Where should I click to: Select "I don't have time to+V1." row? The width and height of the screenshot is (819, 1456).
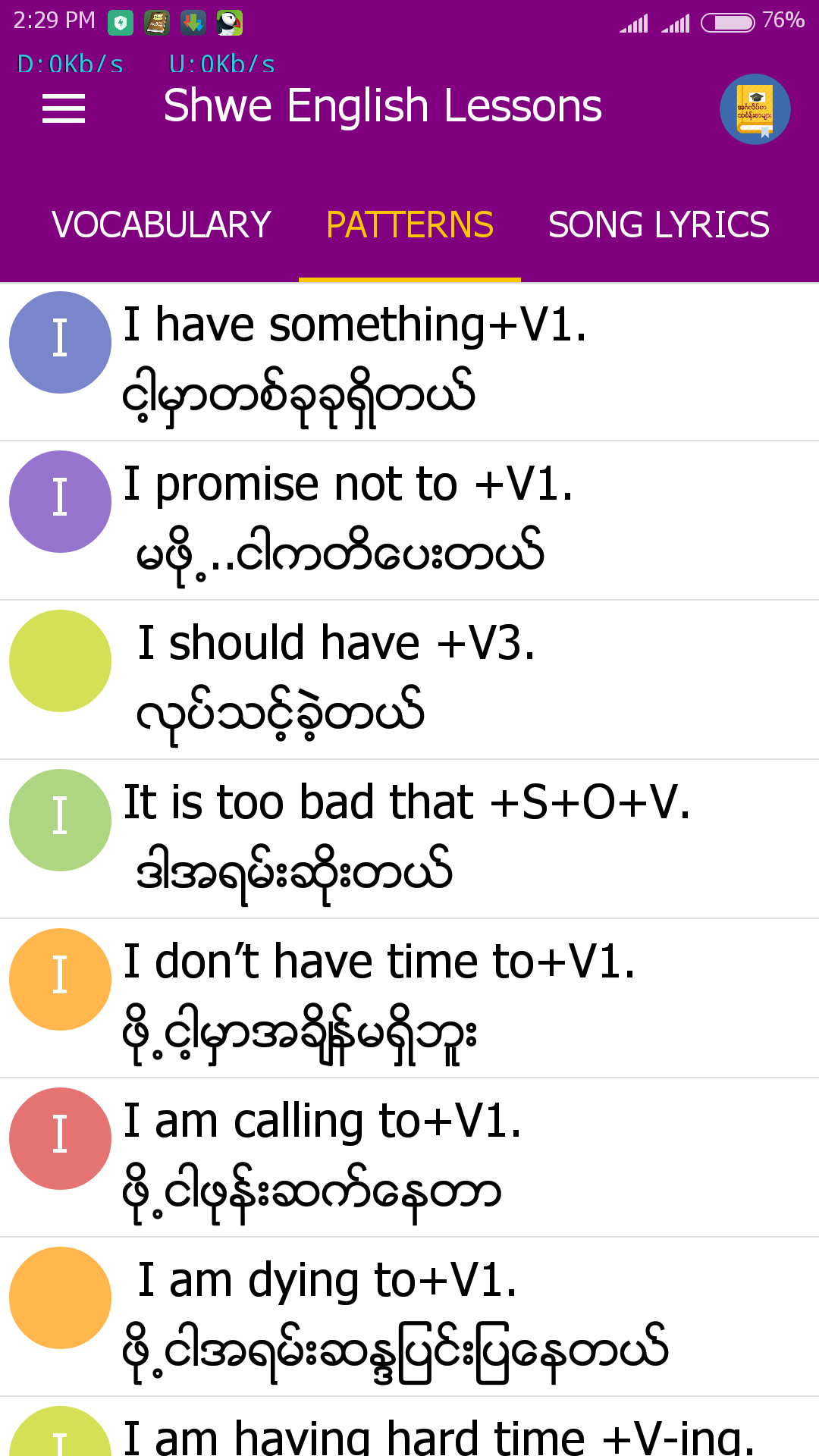[x=409, y=999]
